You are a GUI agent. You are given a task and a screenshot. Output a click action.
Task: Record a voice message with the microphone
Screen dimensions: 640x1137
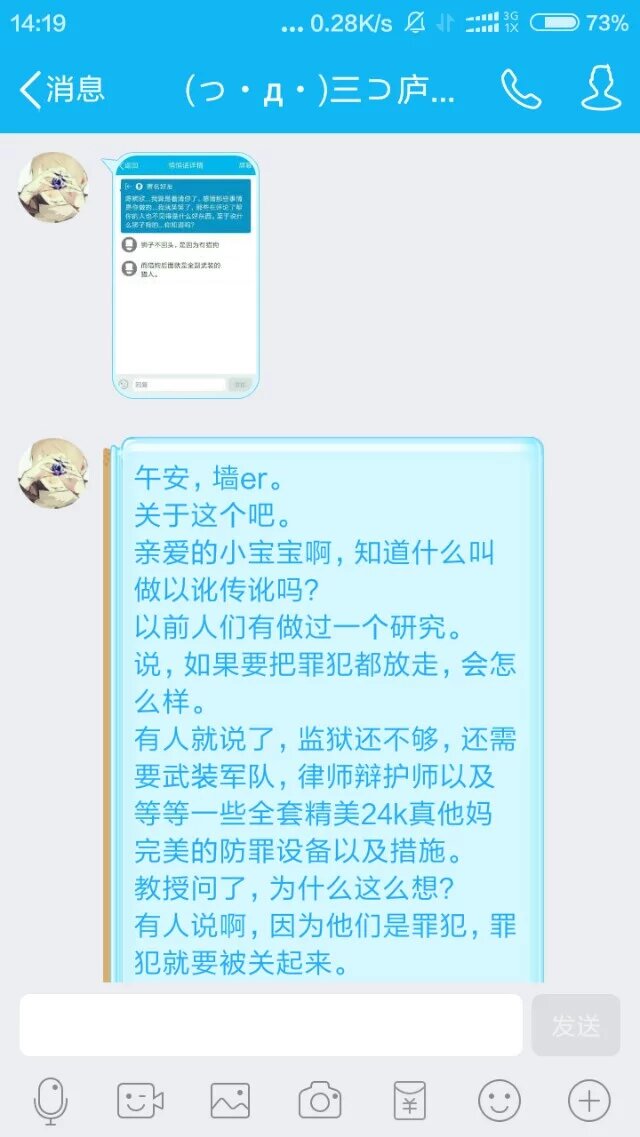point(50,1101)
